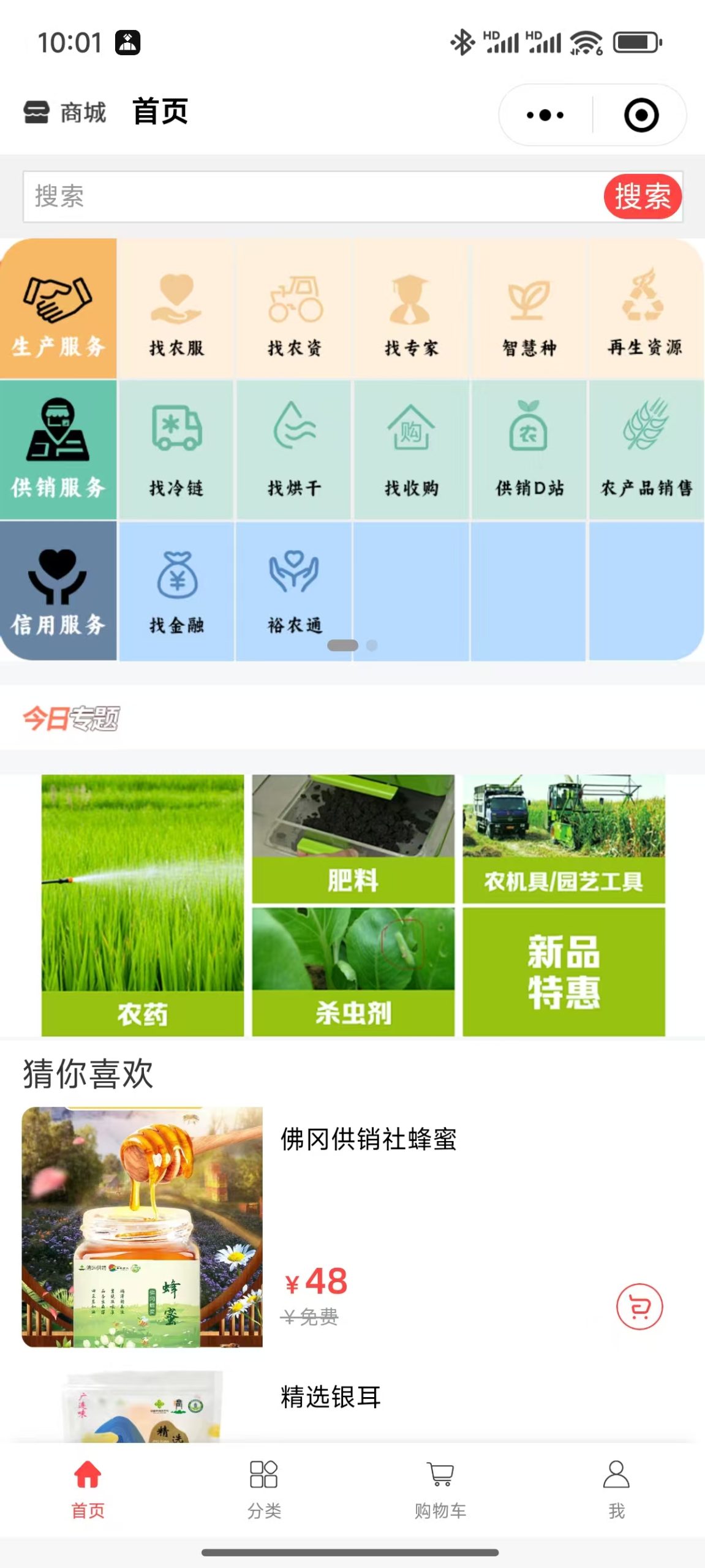Open 再生资源 tile

[x=646, y=309]
